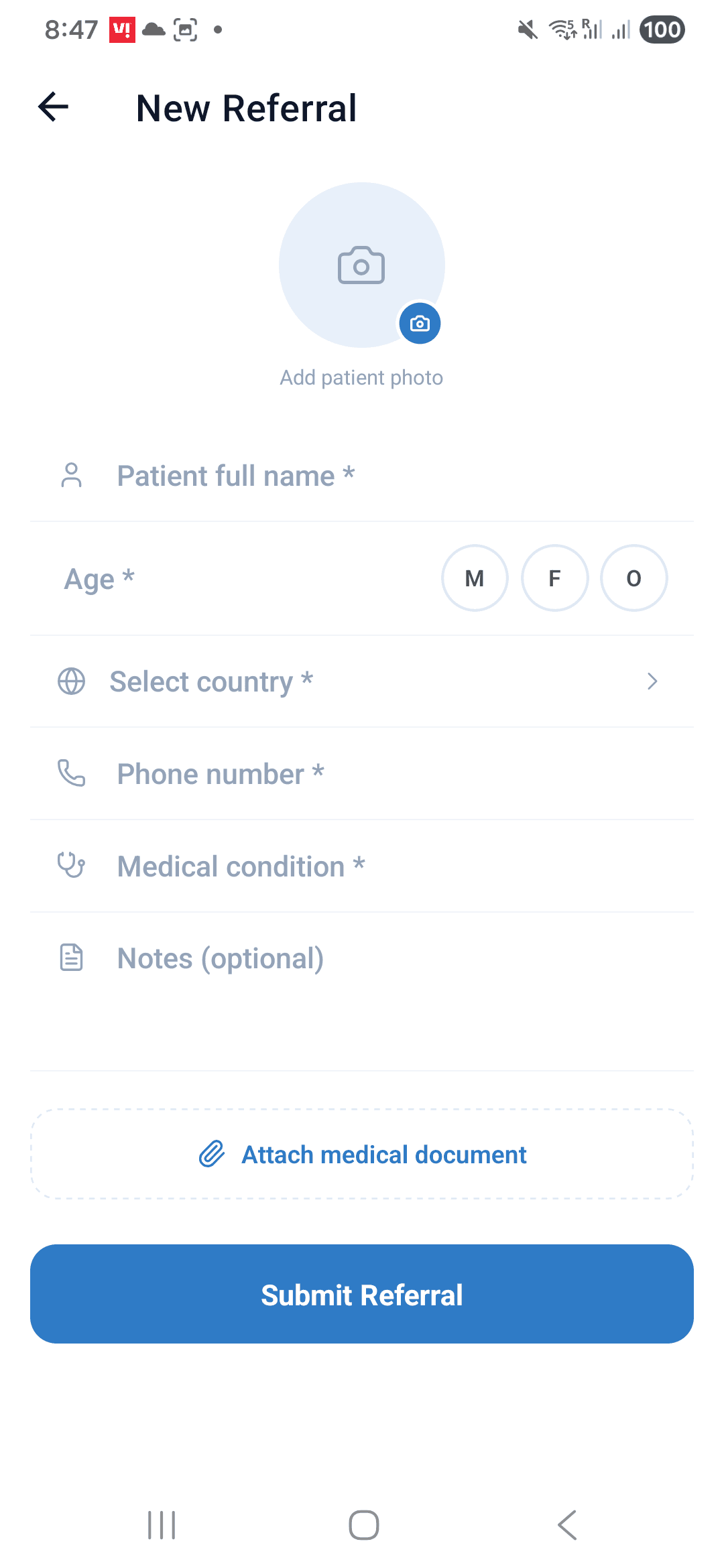This screenshot has width=724, height=1568.
Task: Click the back arrow beside New Referral title
Action: tap(52, 107)
